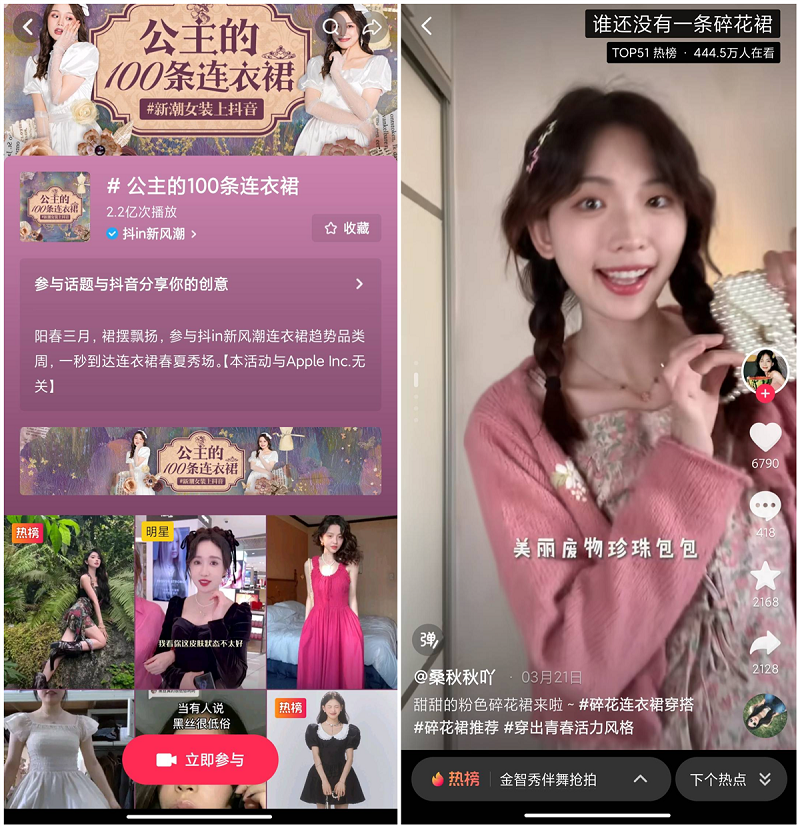Tap 收藏 to save this topic
Screen dimensions: 800x828
346,228
